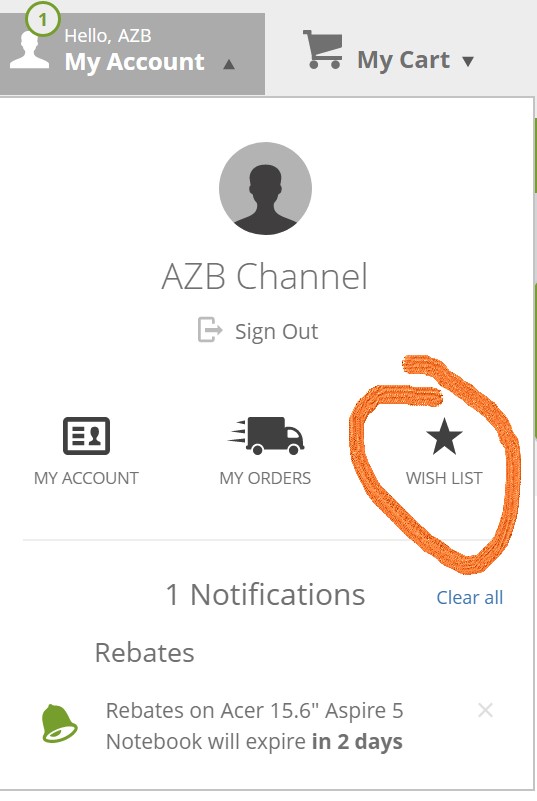Open the Wish List
The width and height of the screenshot is (537, 801).
click(x=444, y=450)
